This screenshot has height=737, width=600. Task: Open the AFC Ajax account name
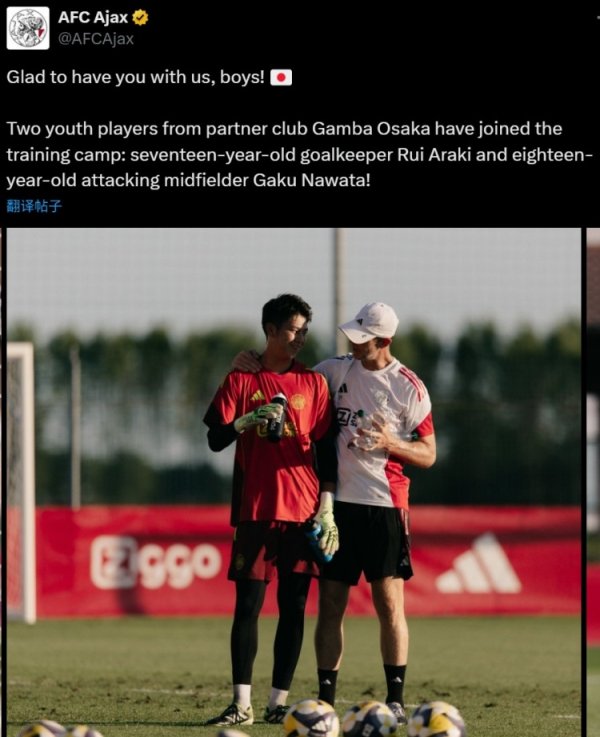click(x=93, y=17)
